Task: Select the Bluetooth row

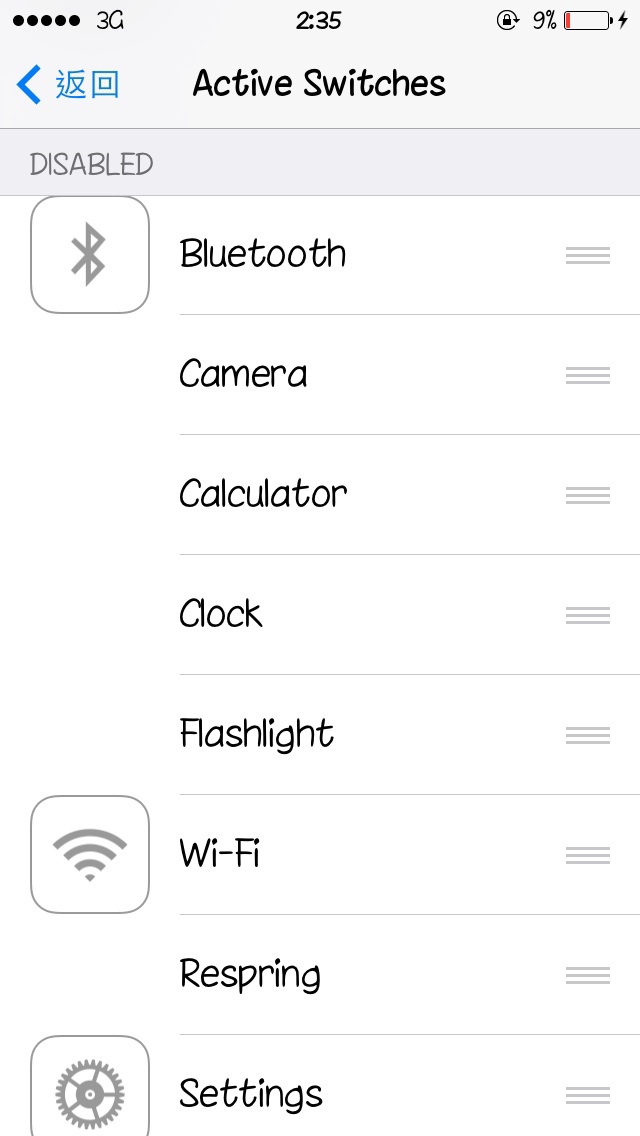Action: 320,255
